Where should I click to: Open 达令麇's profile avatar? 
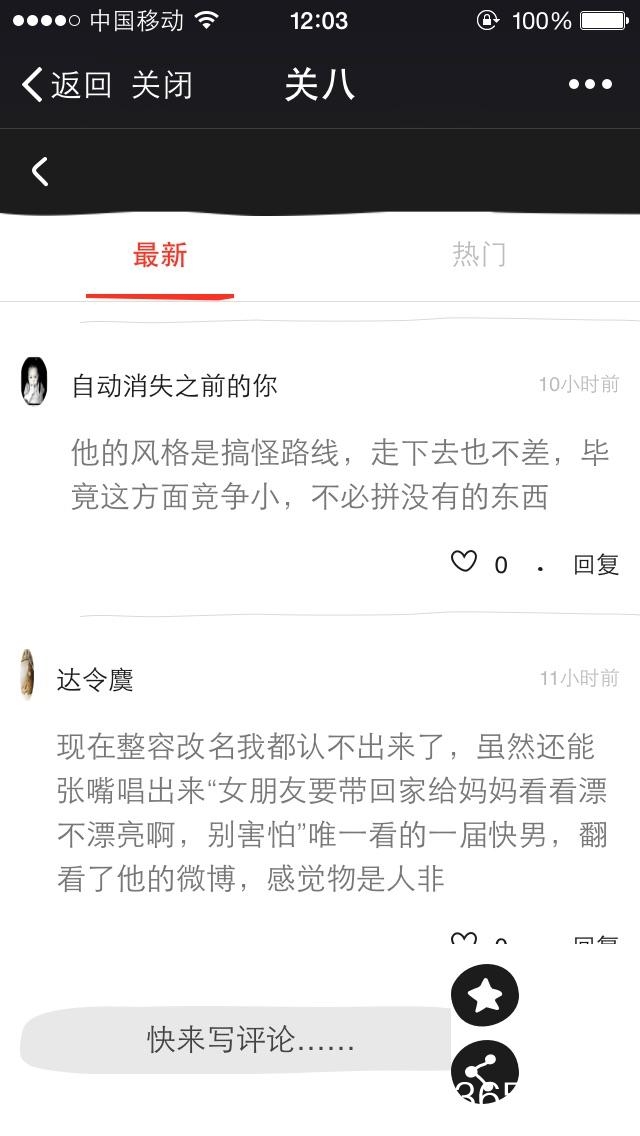pos(28,674)
